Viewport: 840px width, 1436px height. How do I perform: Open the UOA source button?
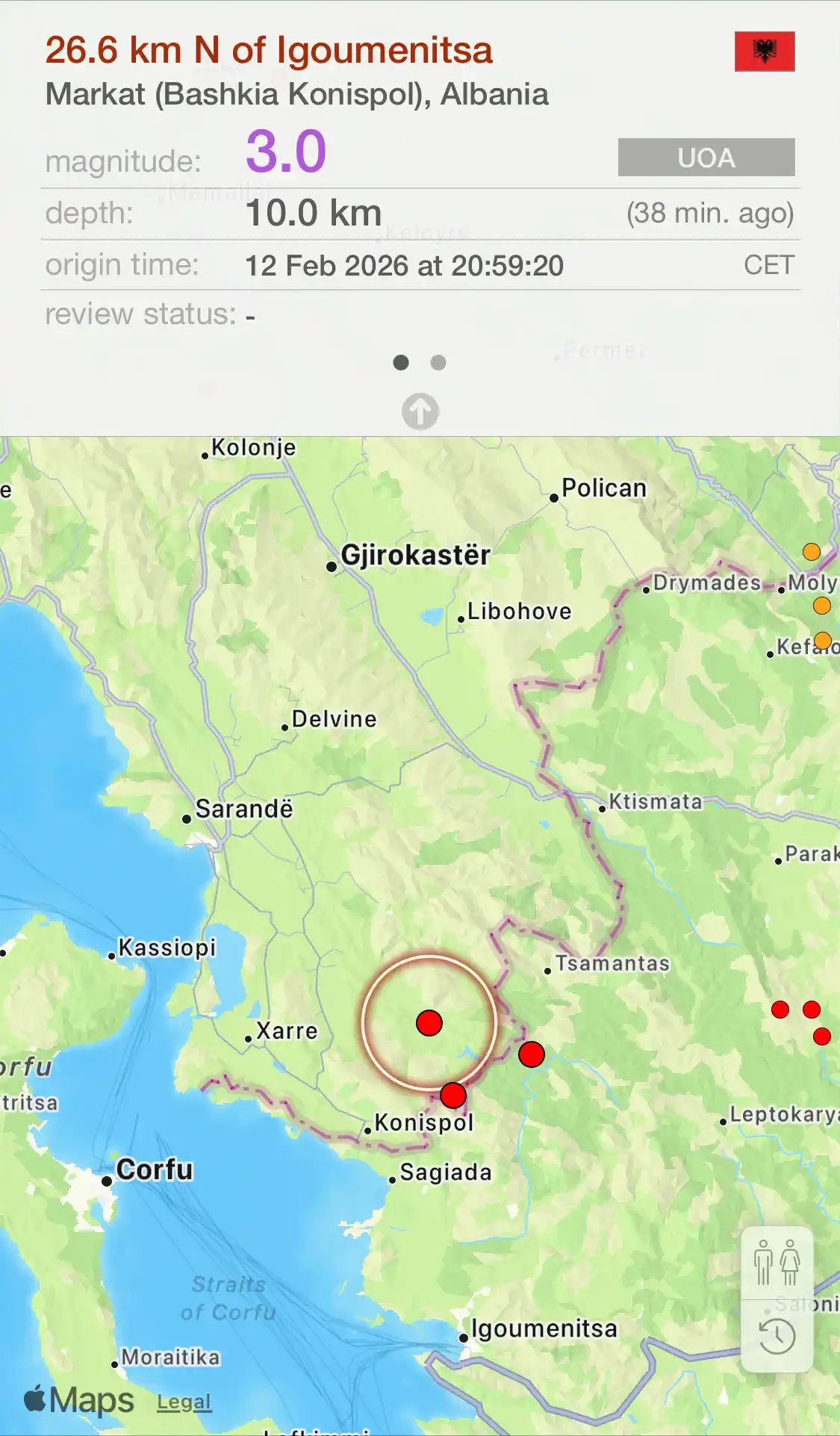(706, 158)
